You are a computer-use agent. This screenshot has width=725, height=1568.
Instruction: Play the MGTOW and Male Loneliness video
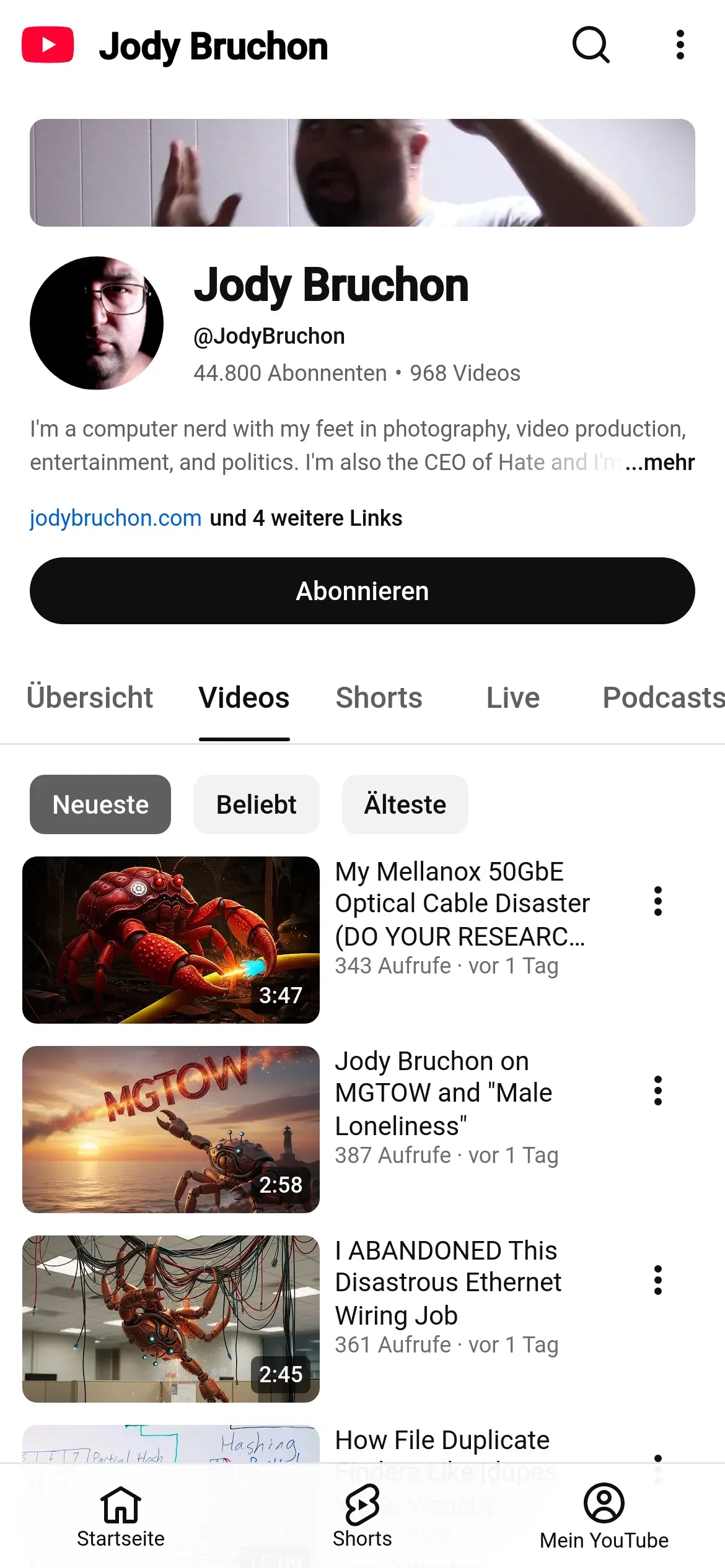pyautogui.click(x=171, y=1129)
